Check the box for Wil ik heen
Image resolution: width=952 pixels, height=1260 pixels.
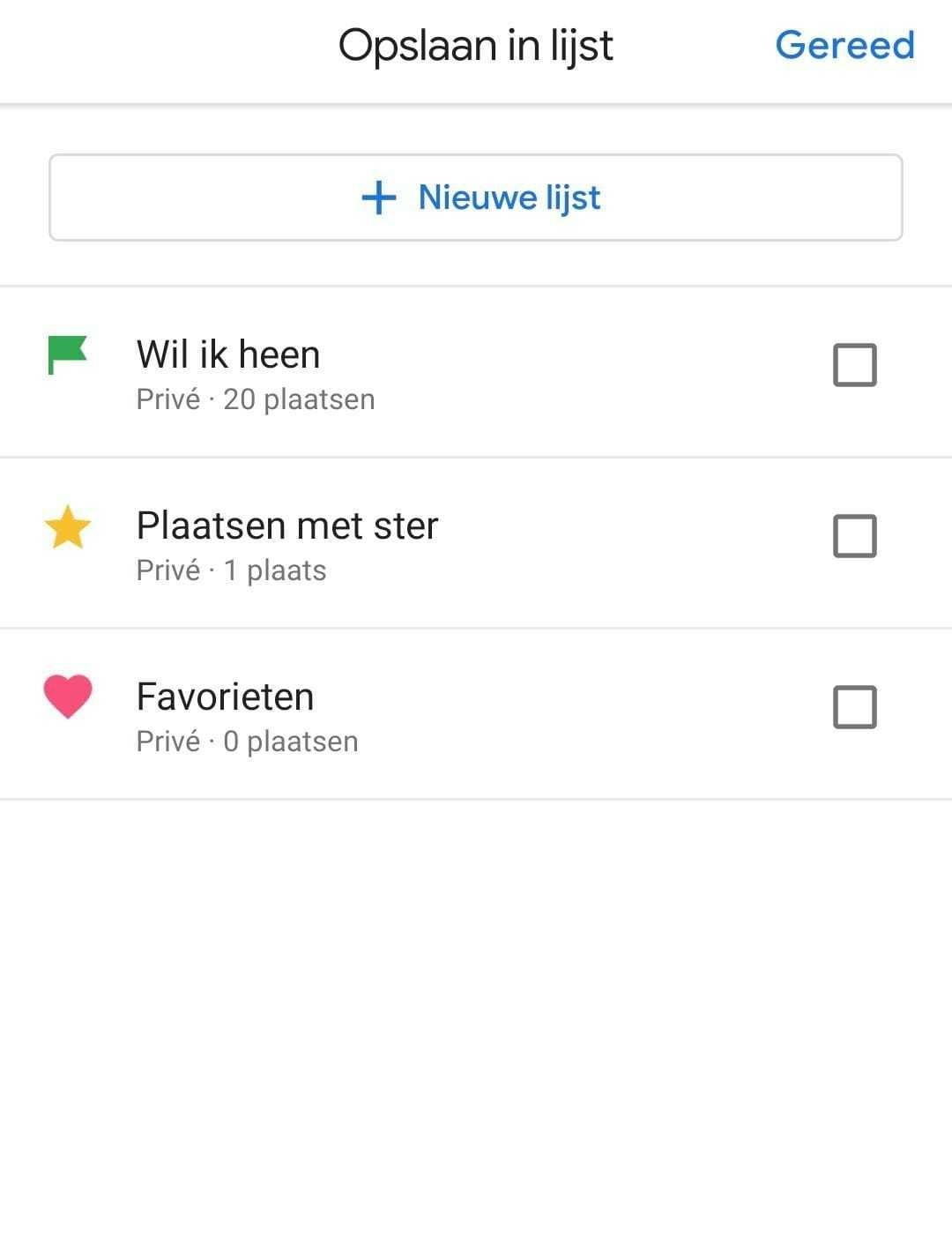(x=854, y=365)
